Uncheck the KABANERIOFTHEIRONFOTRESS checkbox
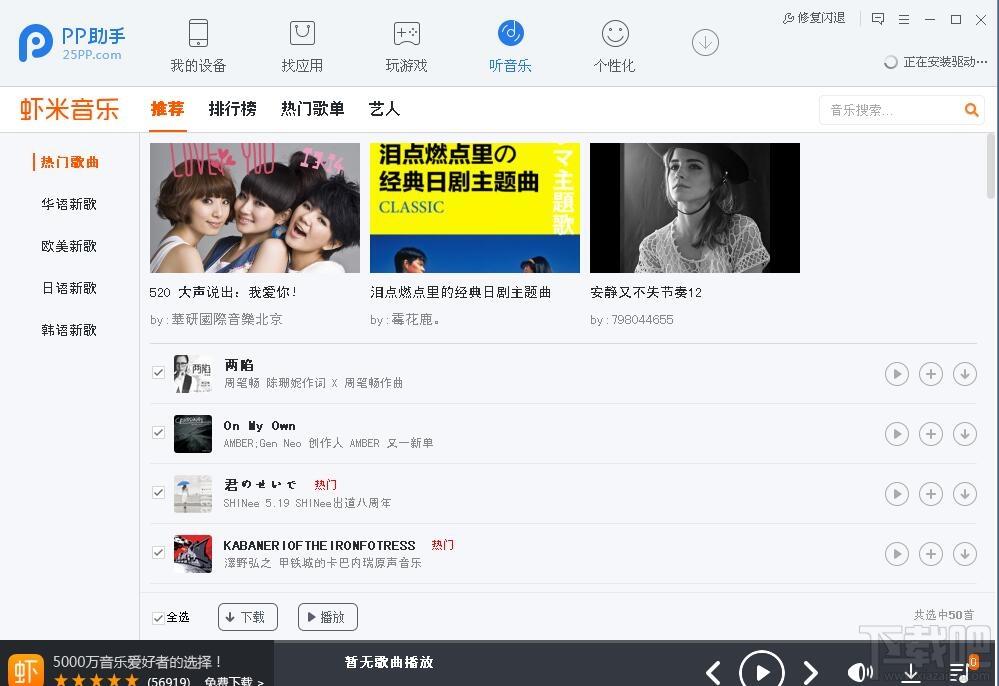The width and height of the screenshot is (999, 686). (x=158, y=552)
